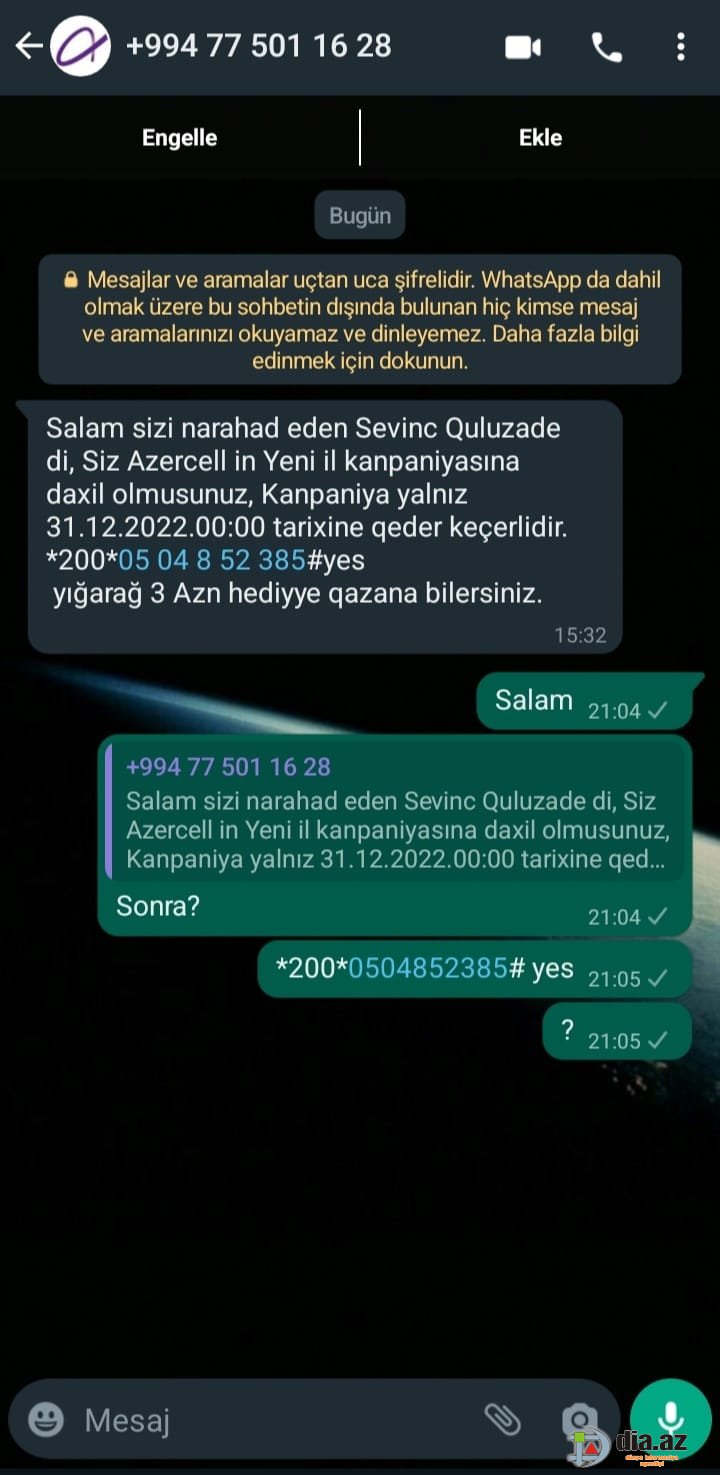The width and height of the screenshot is (720, 1475).
Task: Tap the microphone voice message button
Action: coord(671,1418)
